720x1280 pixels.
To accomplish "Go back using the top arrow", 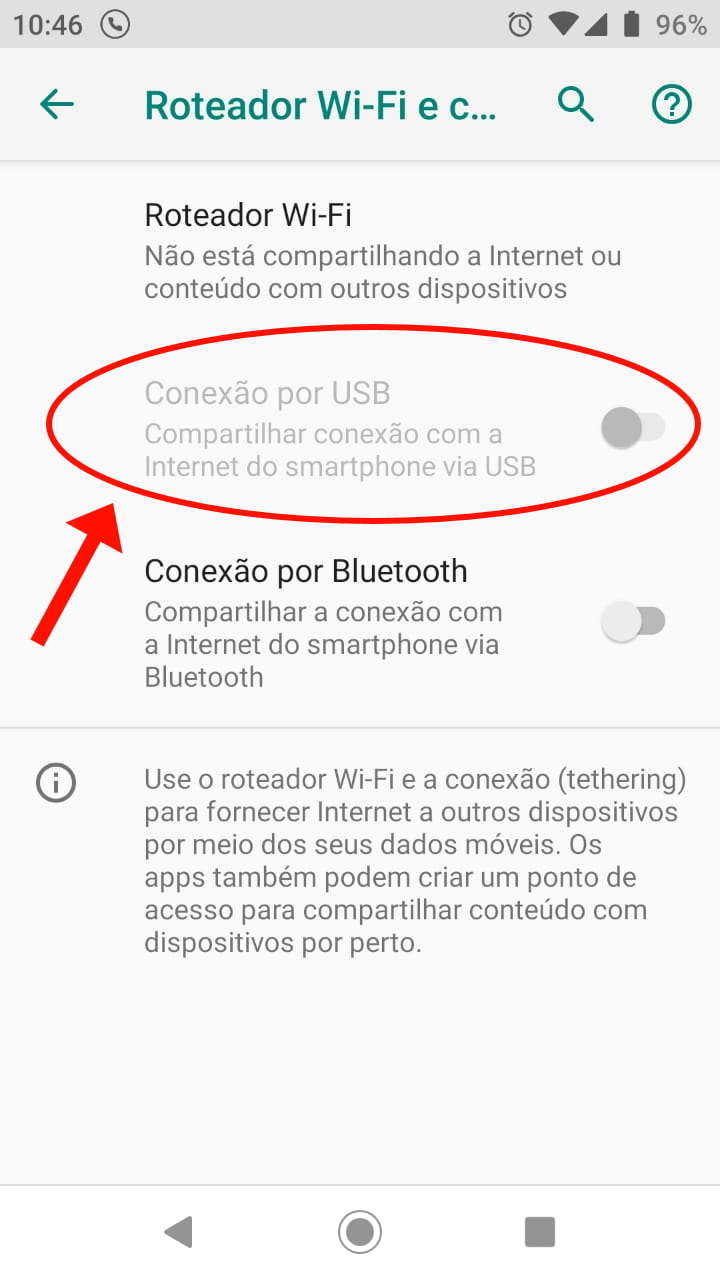I will pos(57,104).
